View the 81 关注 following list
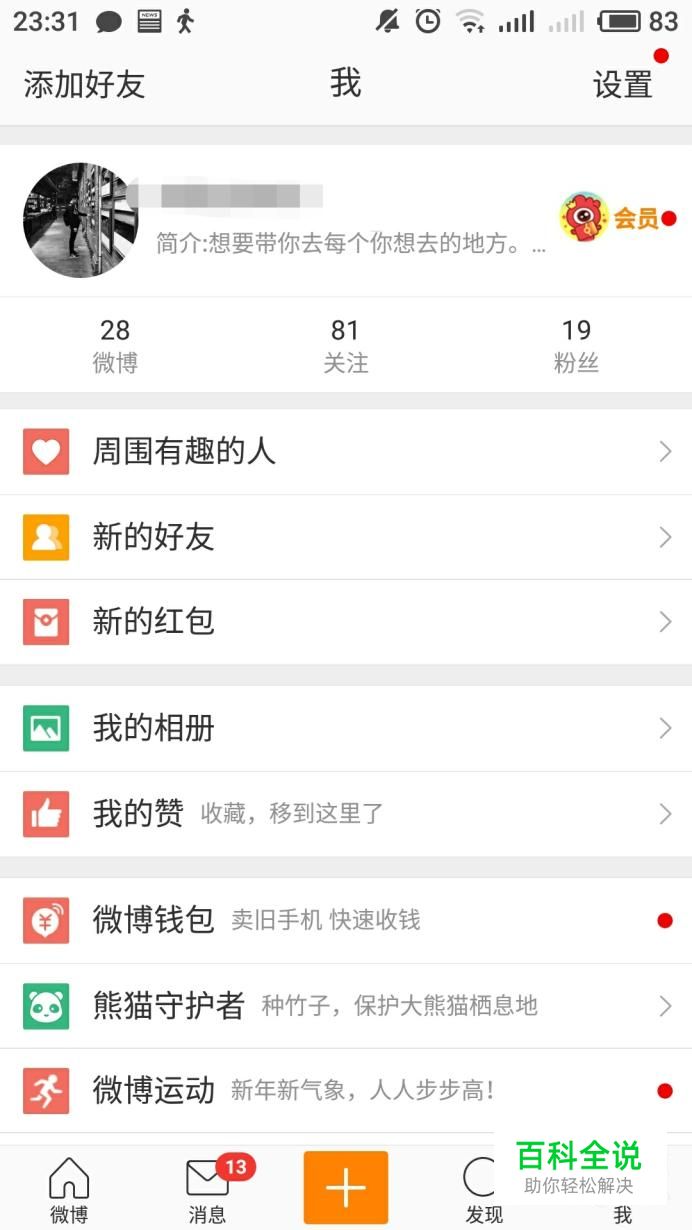 (346, 345)
